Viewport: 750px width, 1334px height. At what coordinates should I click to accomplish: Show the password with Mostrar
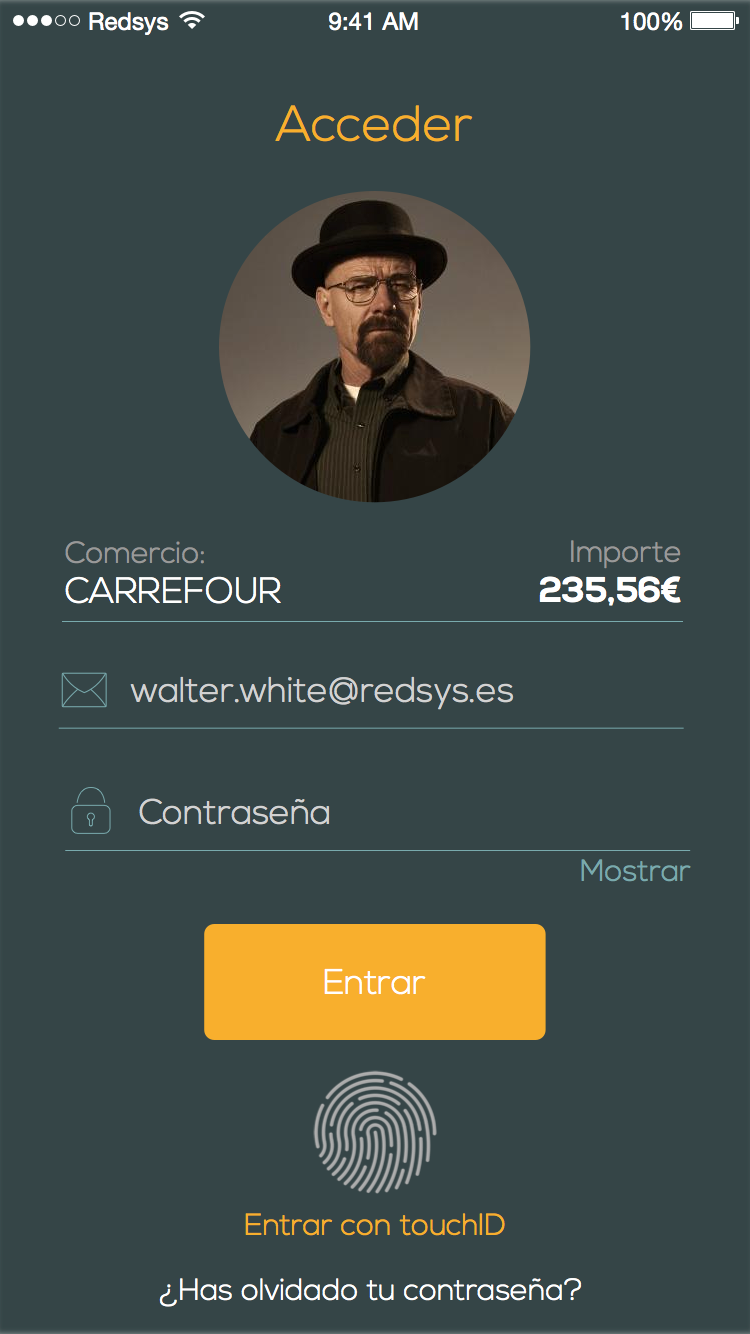pyautogui.click(x=635, y=871)
